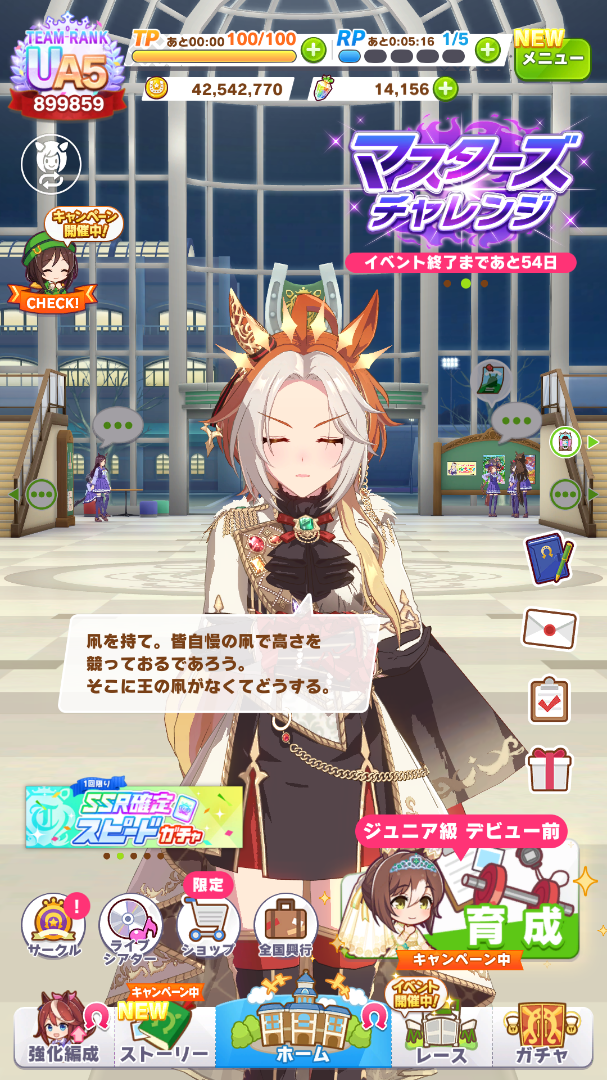Open the presents gift box icon

[549, 769]
